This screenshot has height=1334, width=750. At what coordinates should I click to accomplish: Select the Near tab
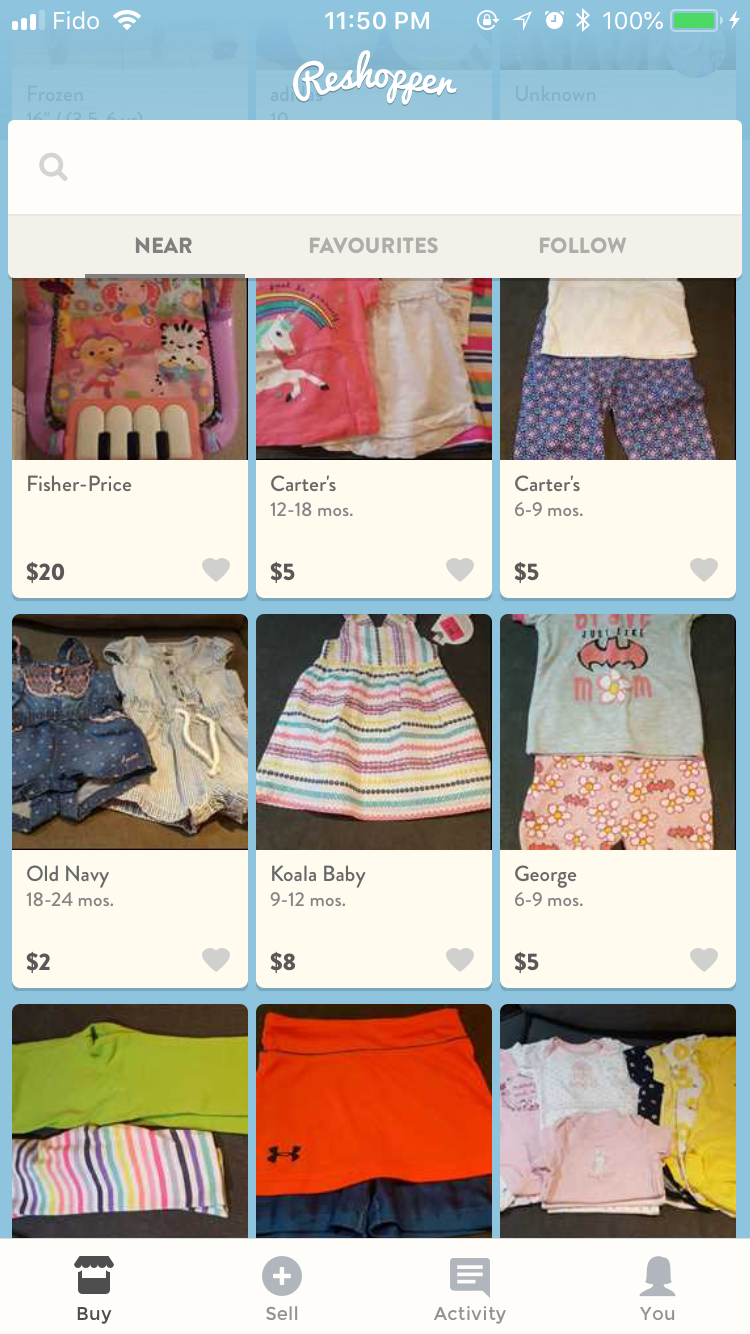tap(164, 246)
